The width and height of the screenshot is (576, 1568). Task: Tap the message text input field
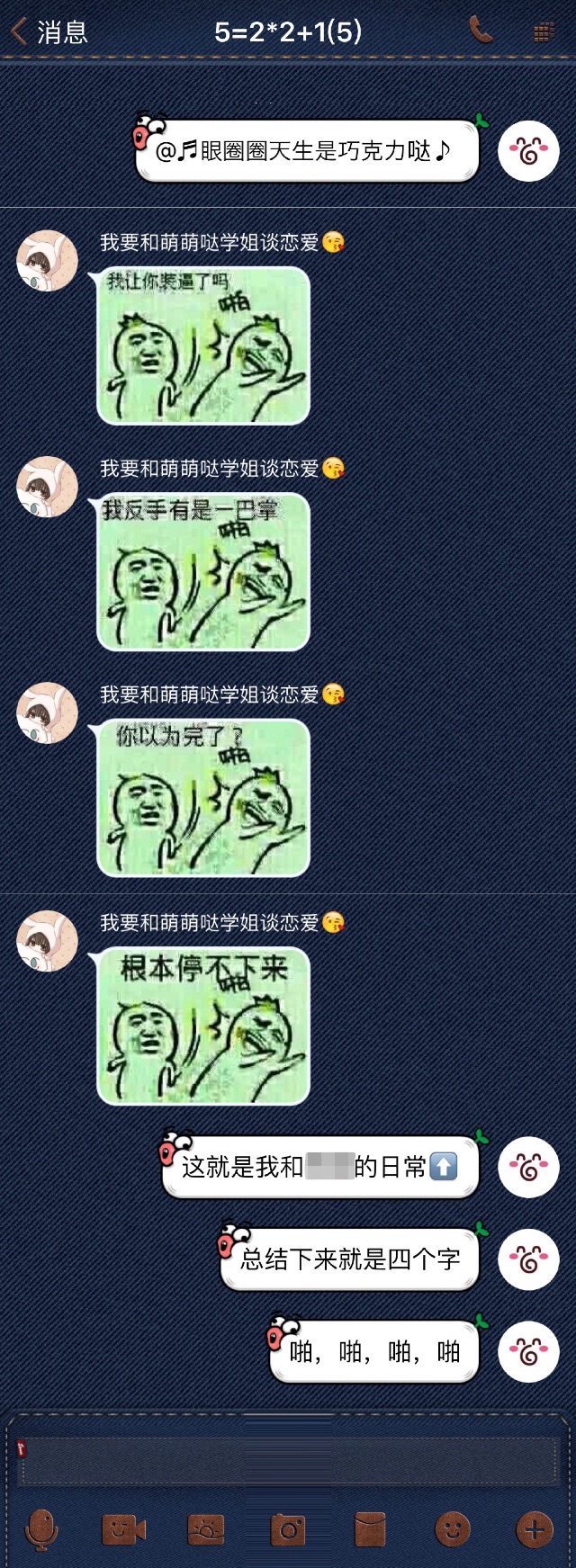point(288,1459)
